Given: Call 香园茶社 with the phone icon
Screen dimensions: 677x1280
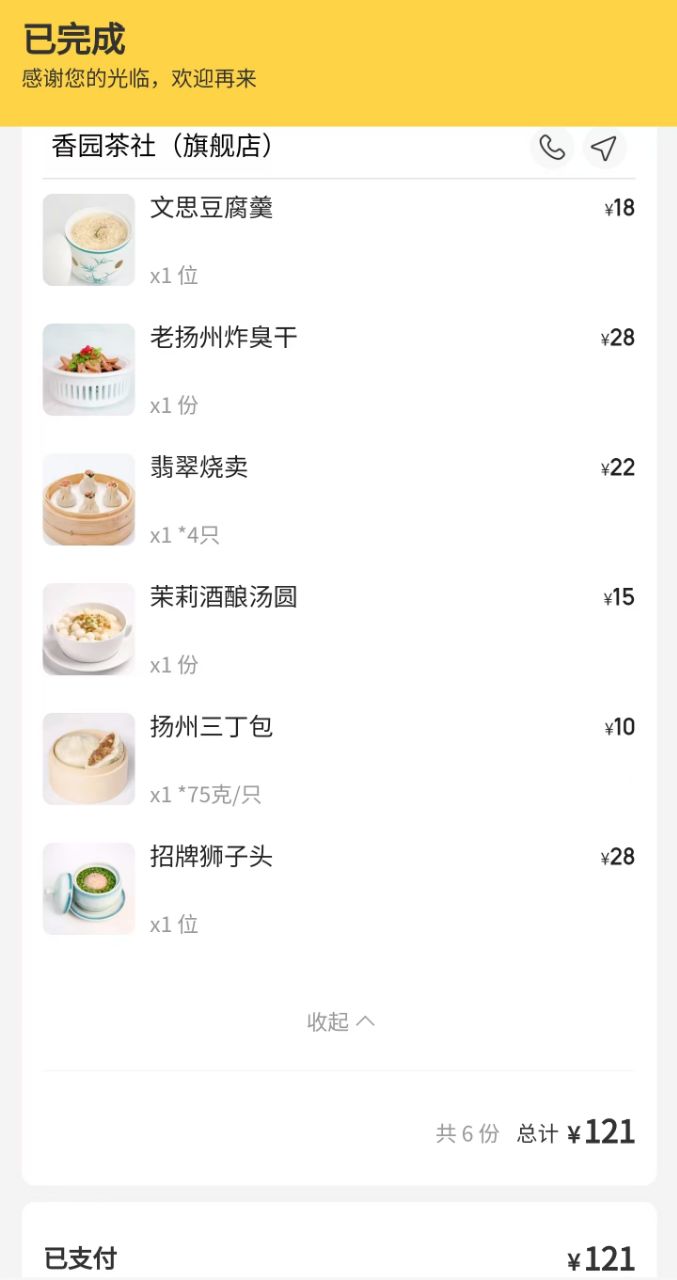Looking at the screenshot, I should (x=552, y=148).
